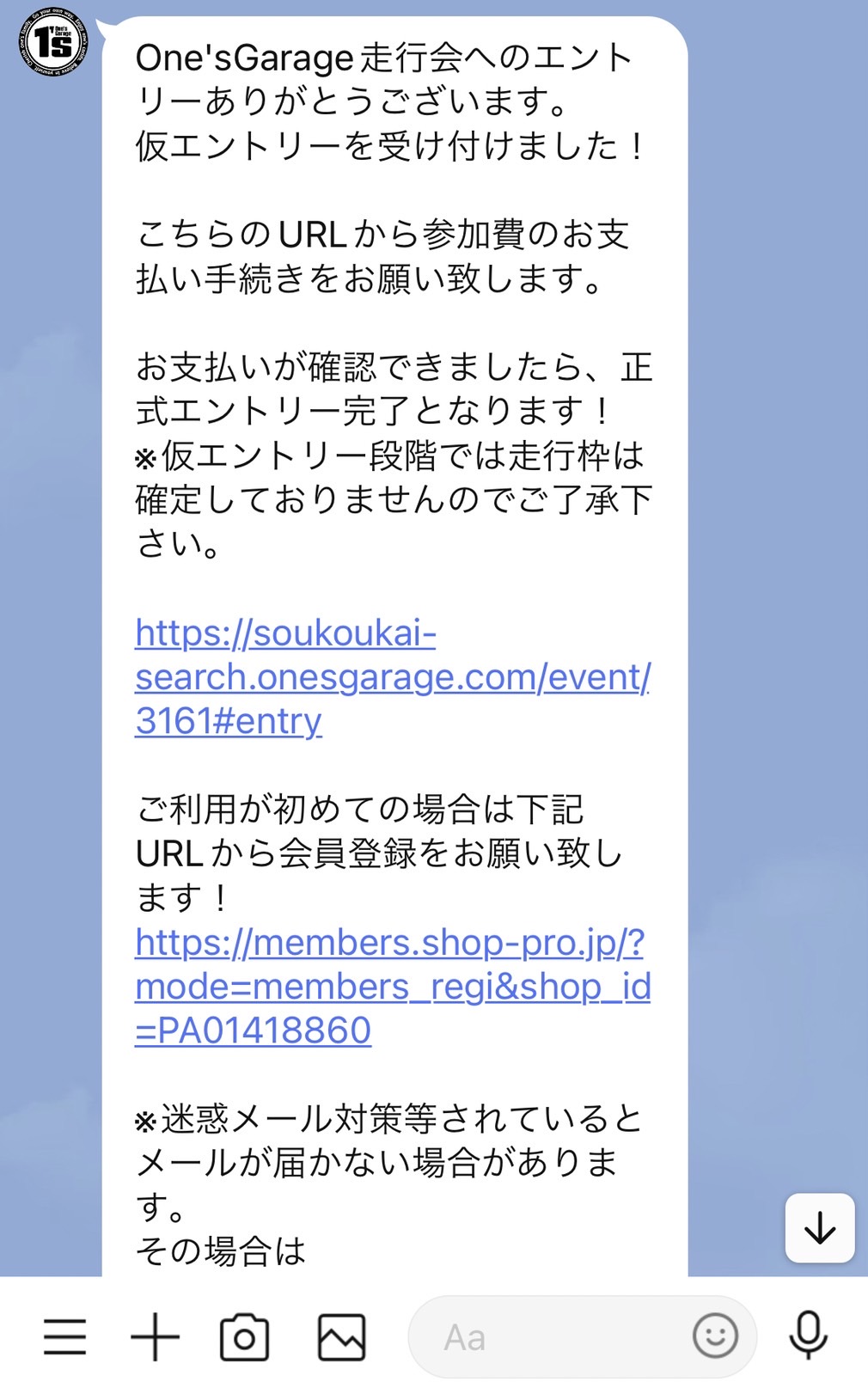Launch the camera from chat bar

245,1336
